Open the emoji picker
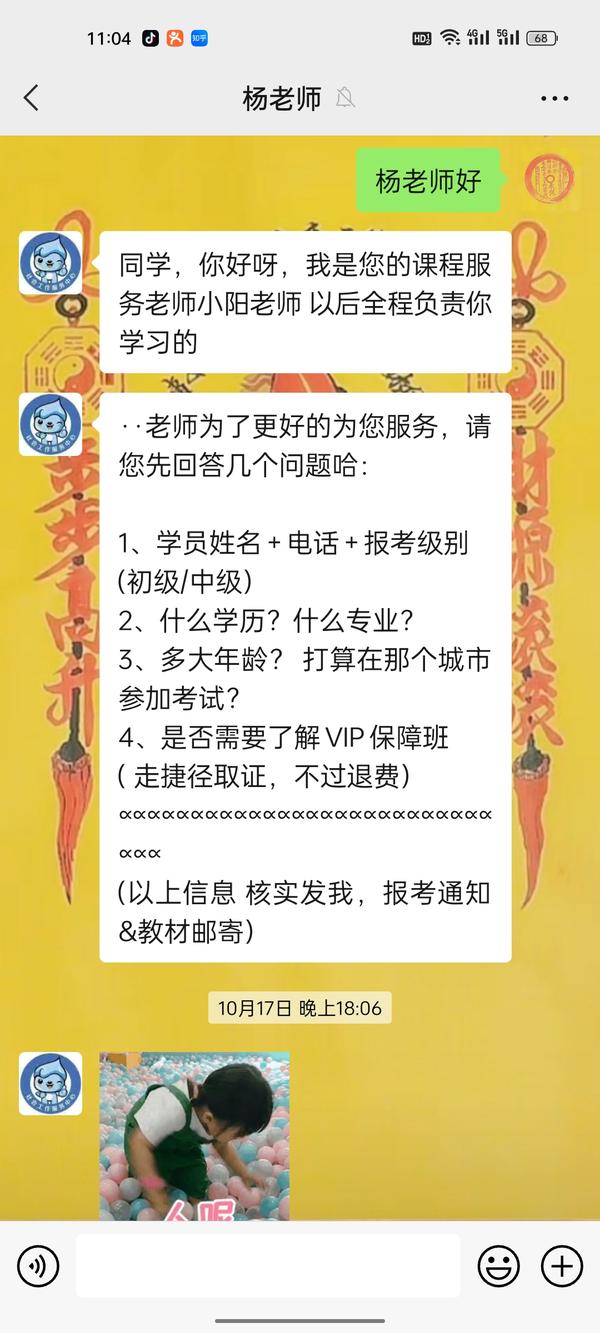 tap(498, 1266)
